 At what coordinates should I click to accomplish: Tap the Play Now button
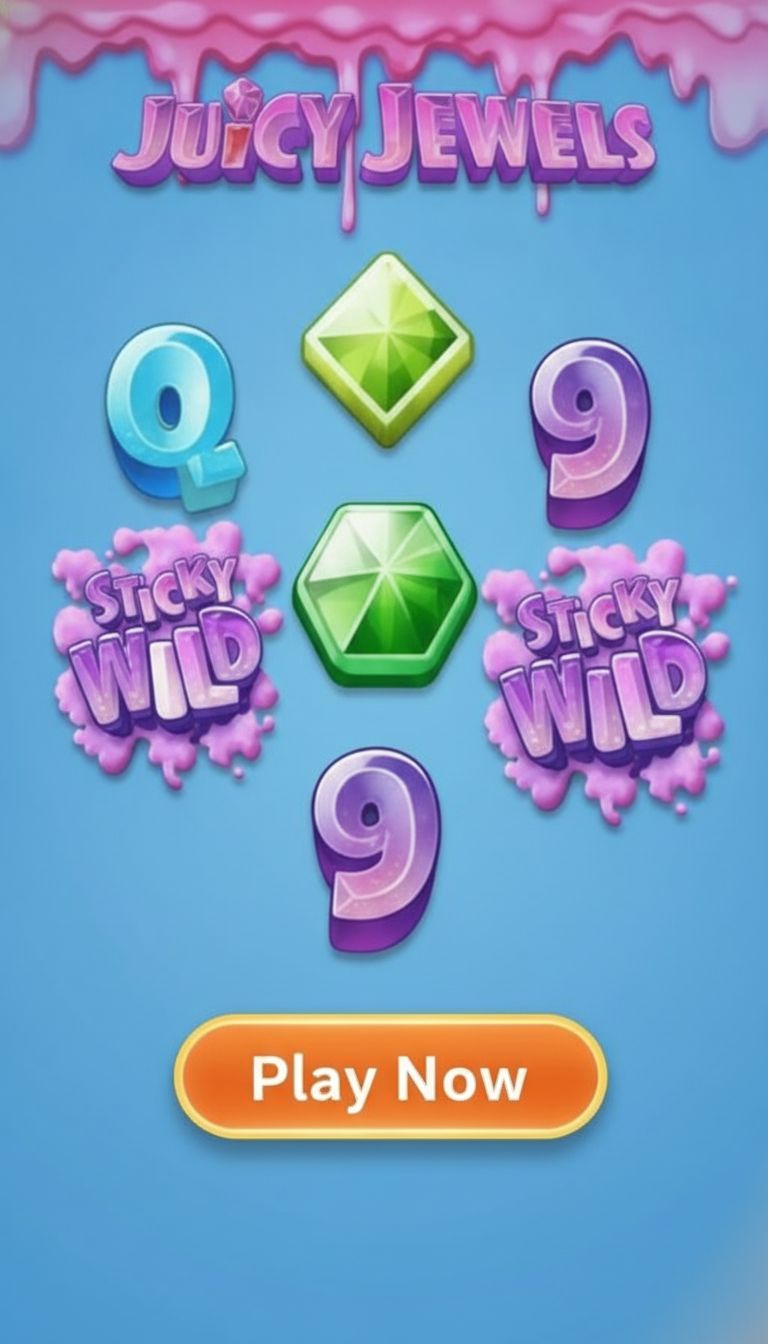tap(390, 1077)
